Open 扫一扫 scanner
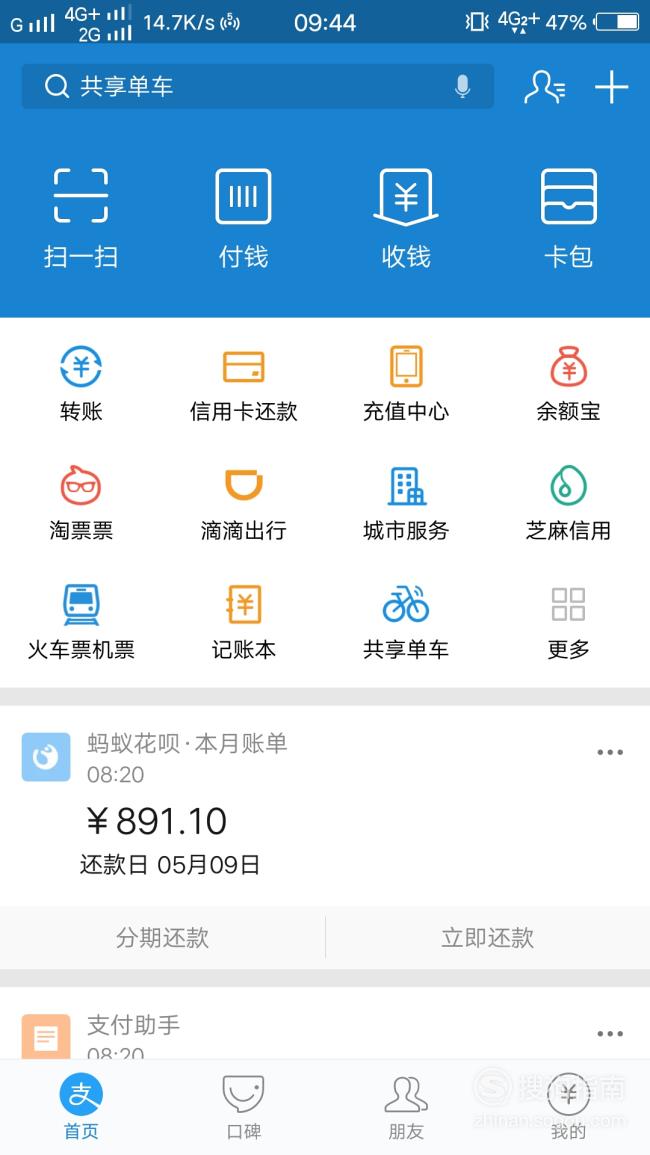The height and width of the screenshot is (1155, 650). pyautogui.click(x=81, y=218)
